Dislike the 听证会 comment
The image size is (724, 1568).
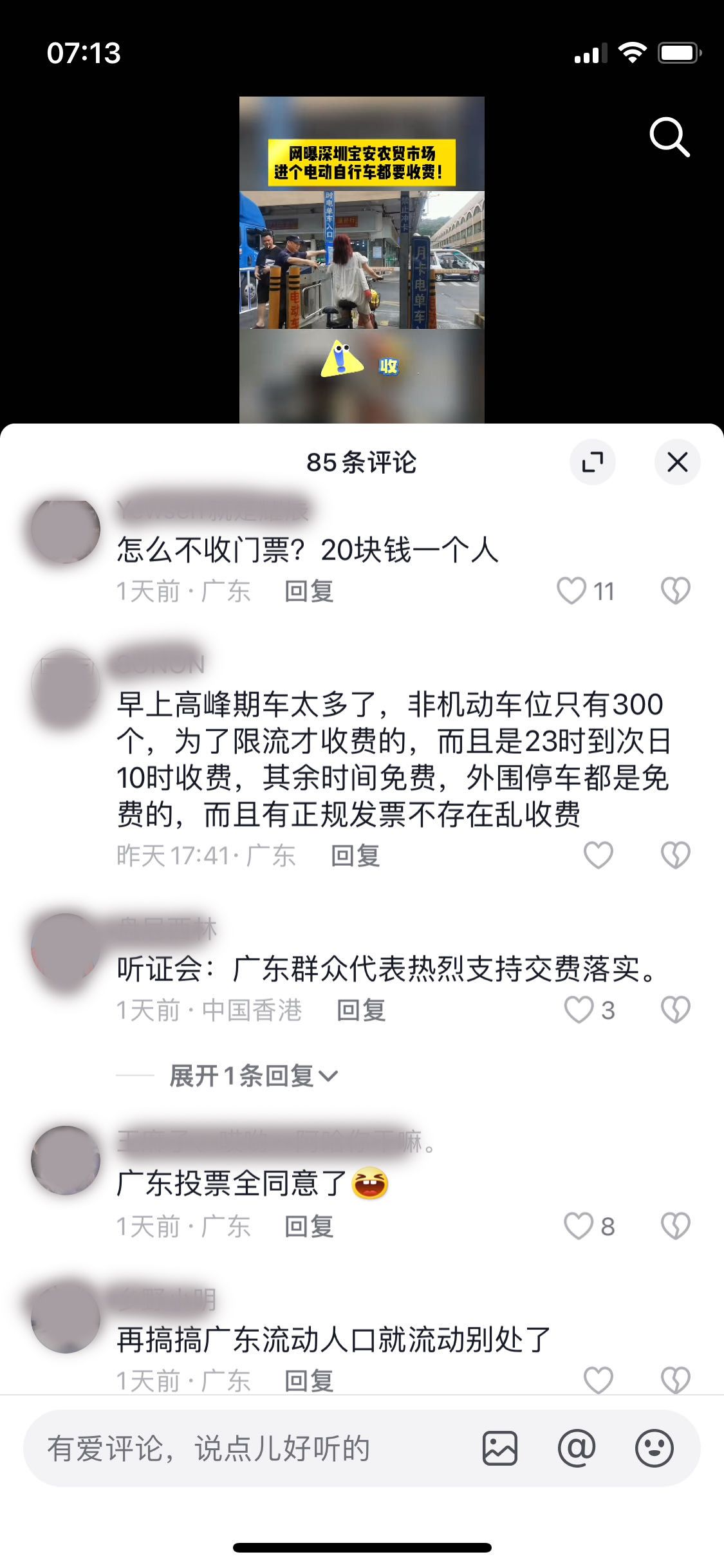(676, 1010)
